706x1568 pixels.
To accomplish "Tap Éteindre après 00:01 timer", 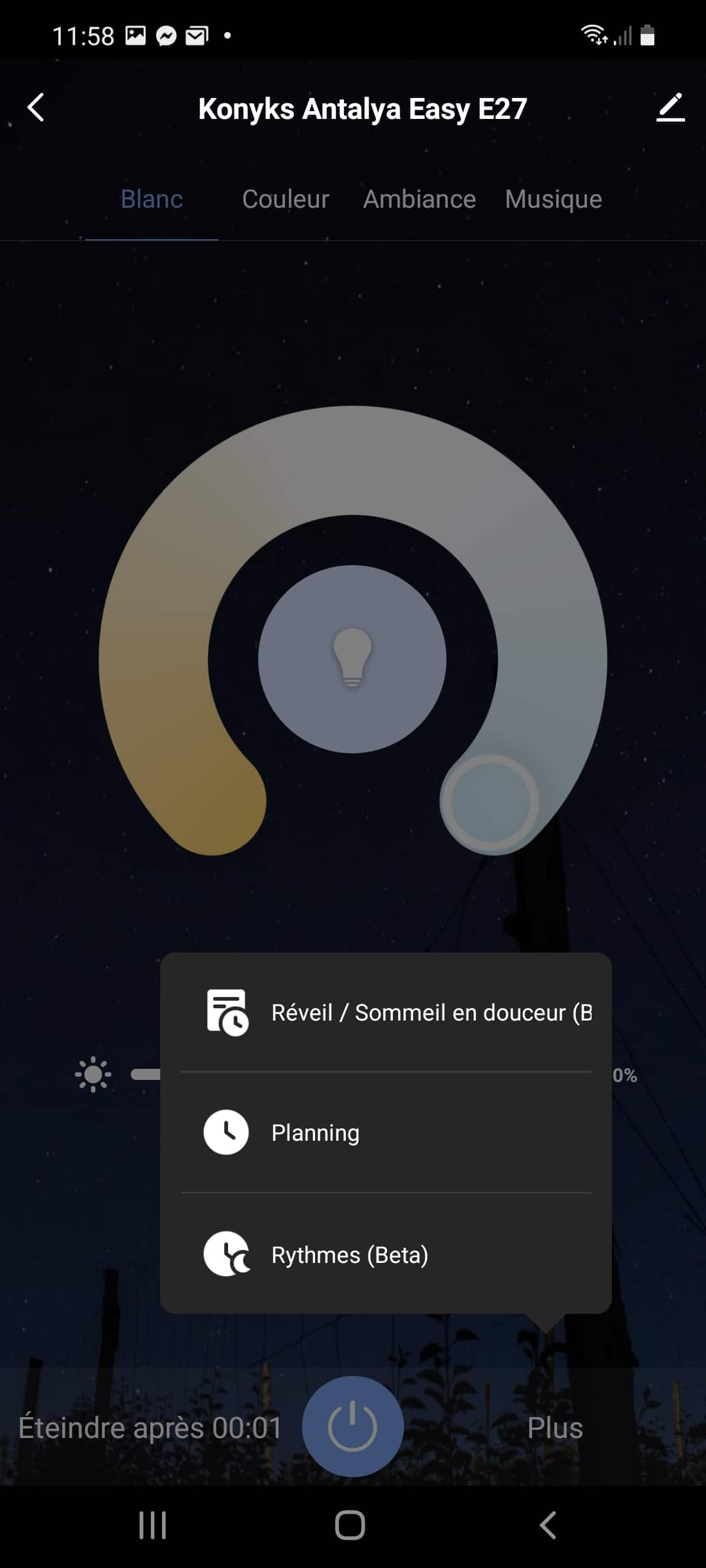I will [150, 1428].
